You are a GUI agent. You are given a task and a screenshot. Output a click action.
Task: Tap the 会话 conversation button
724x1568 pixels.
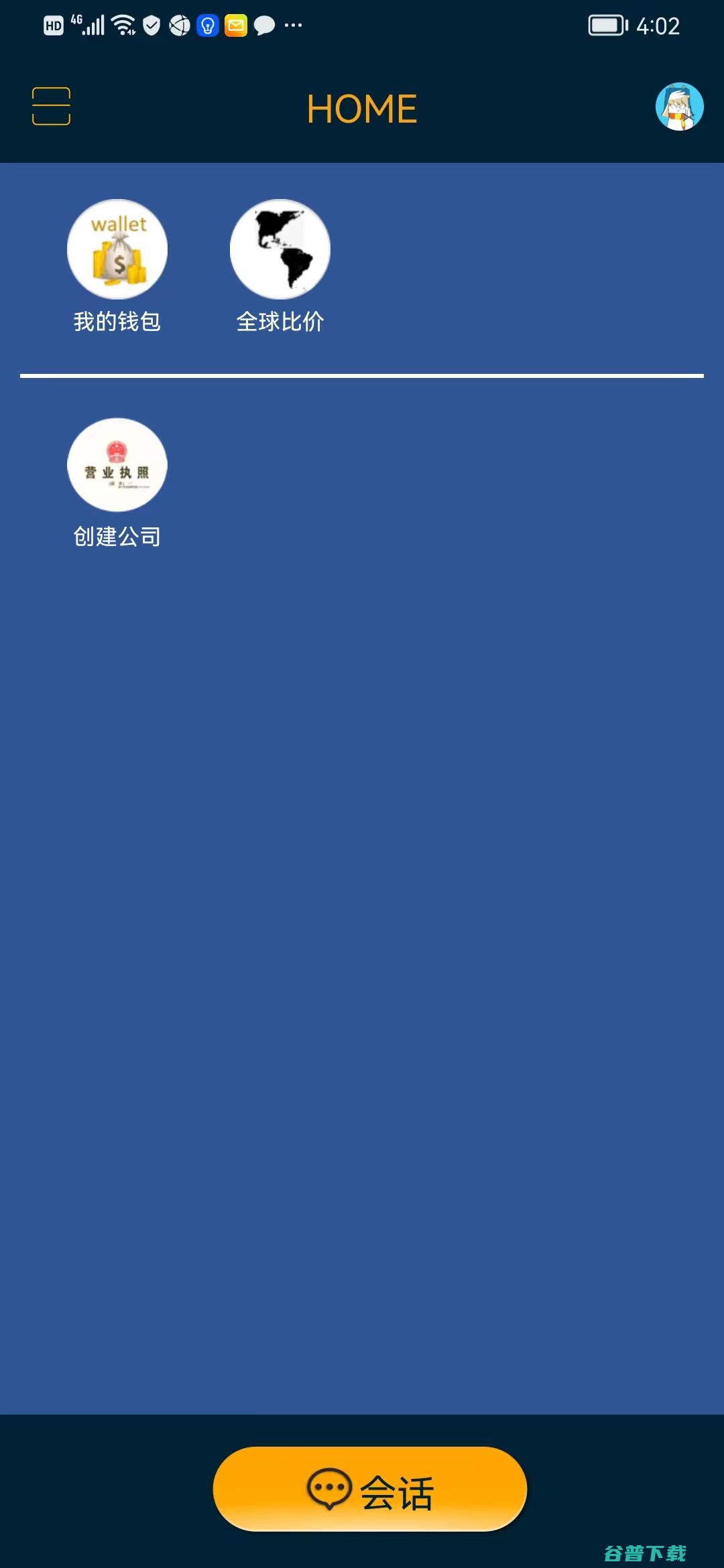click(370, 1489)
